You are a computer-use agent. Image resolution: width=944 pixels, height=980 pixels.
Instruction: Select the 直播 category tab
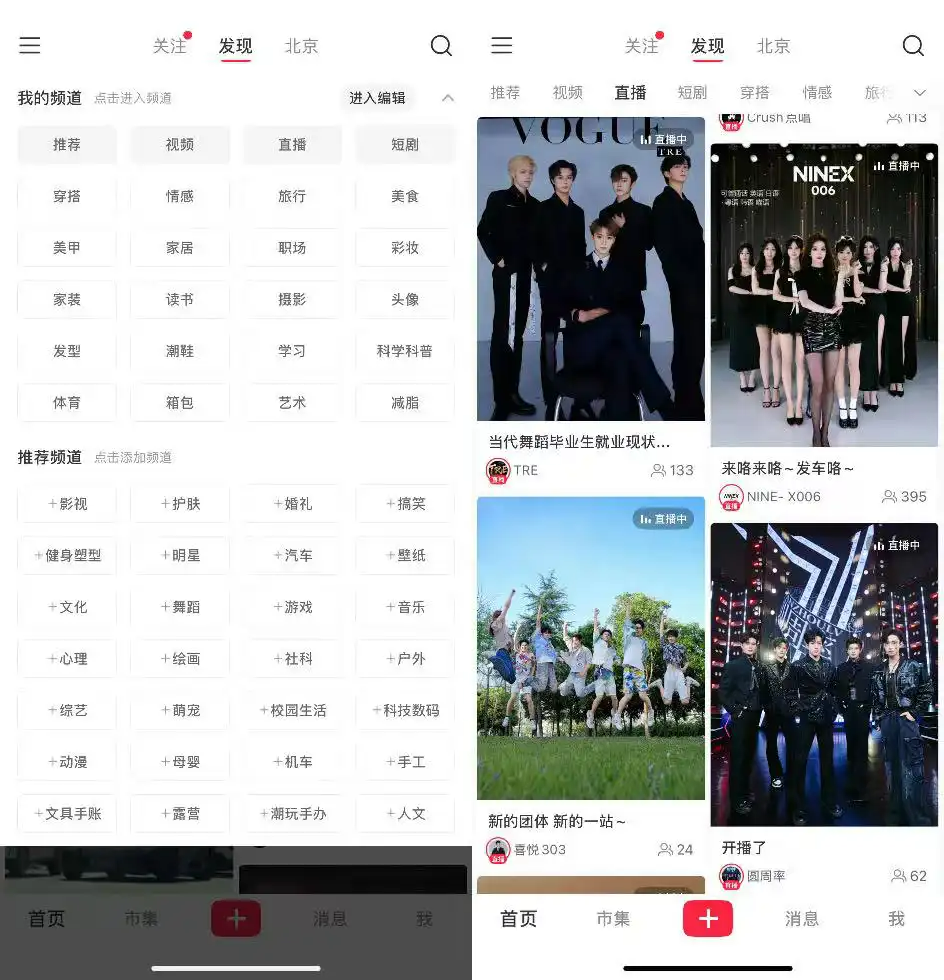630,92
